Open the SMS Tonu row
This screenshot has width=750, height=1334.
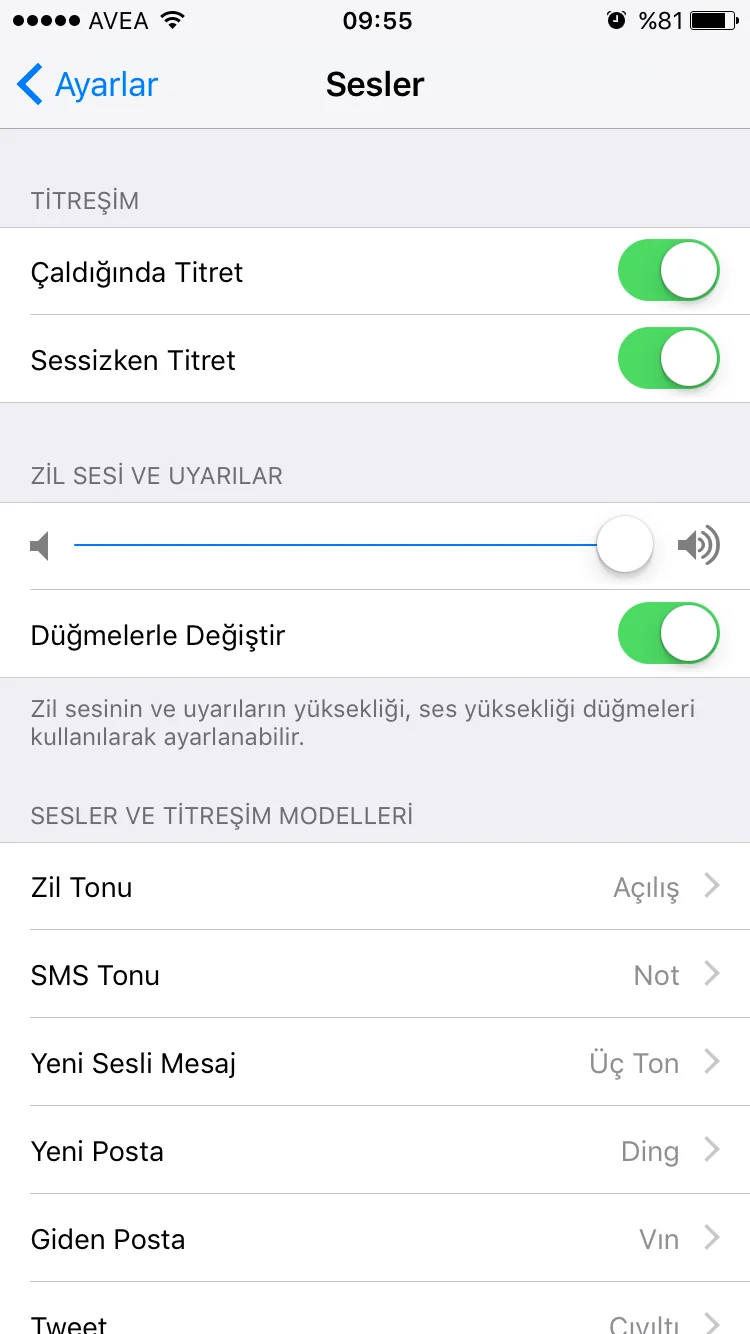pyautogui.click(x=375, y=975)
